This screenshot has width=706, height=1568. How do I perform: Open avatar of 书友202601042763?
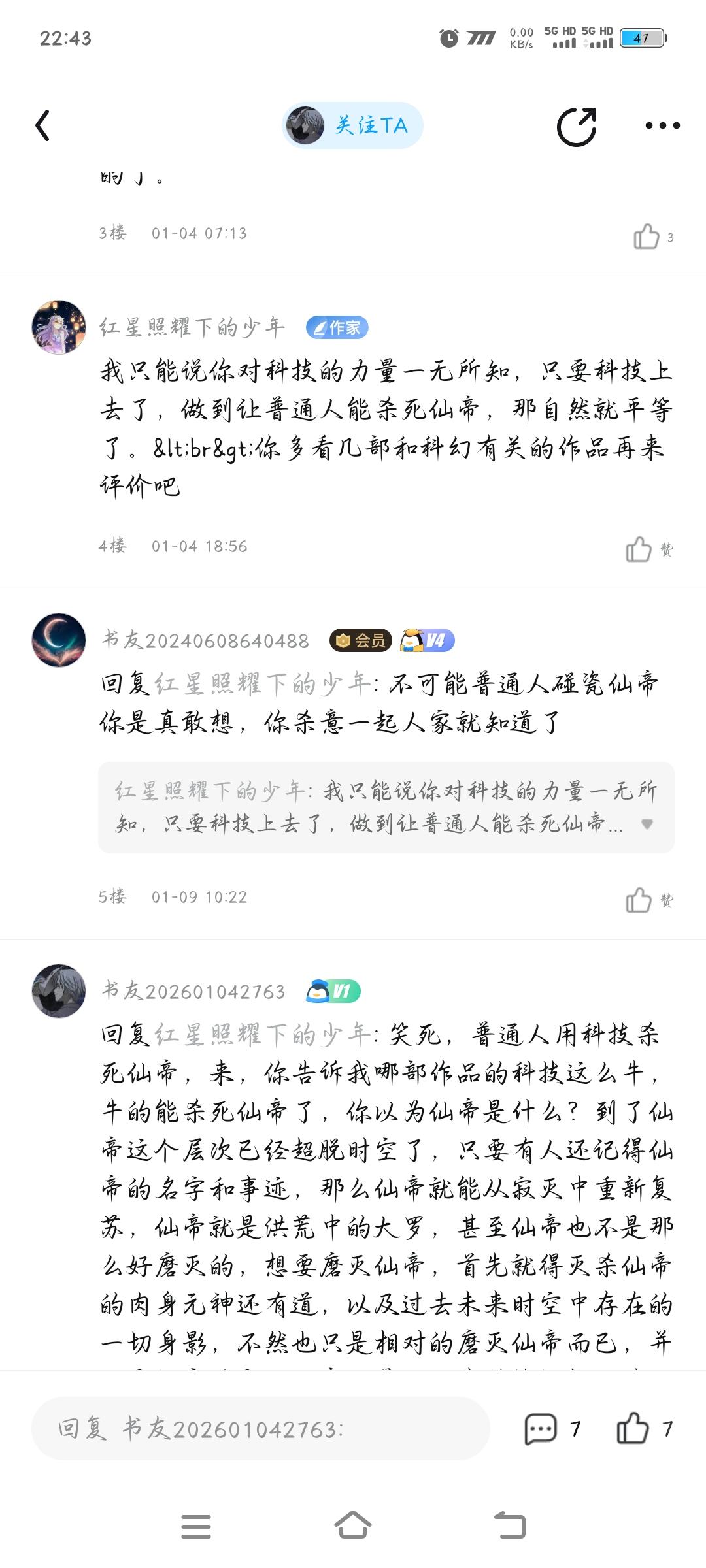click(x=59, y=991)
